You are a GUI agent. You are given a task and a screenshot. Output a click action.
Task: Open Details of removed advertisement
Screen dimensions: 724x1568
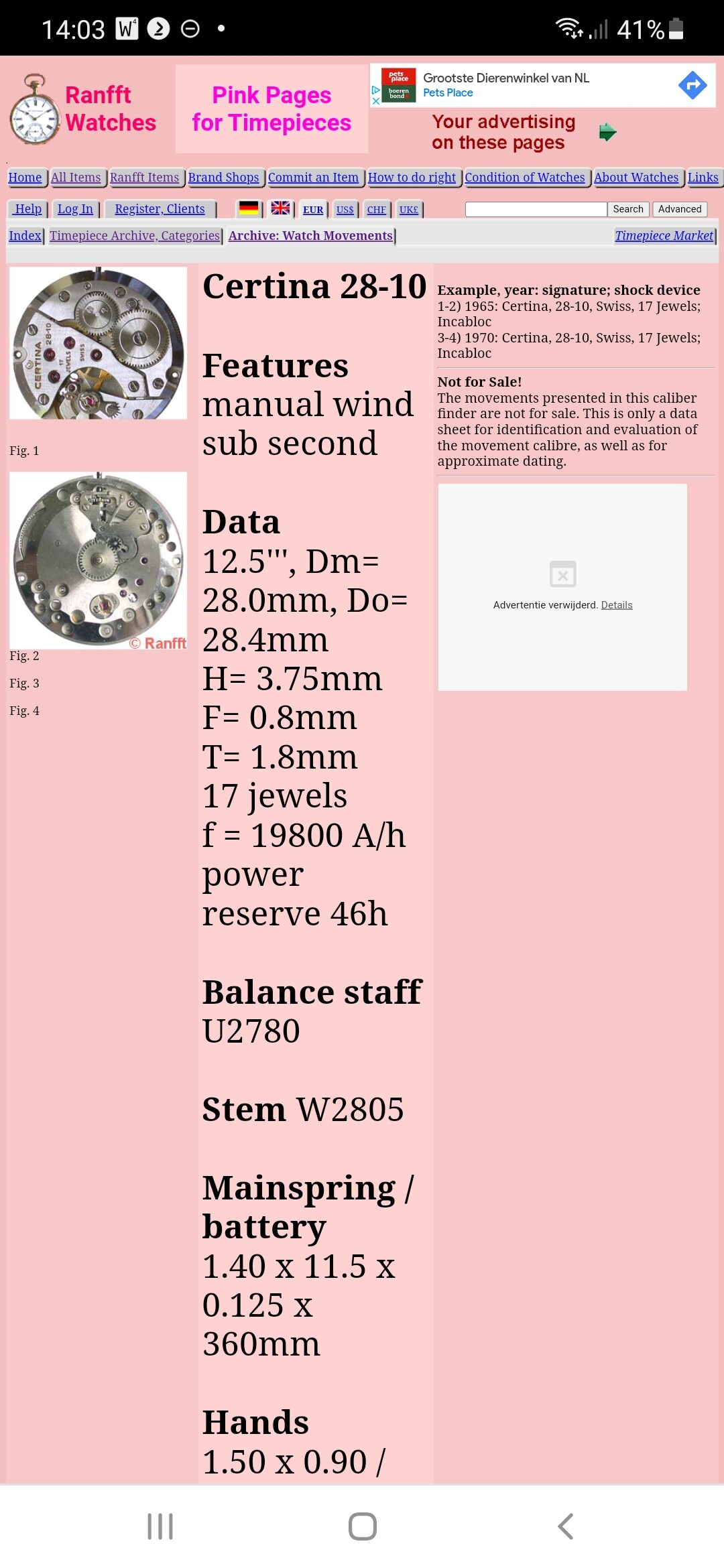click(x=617, y=605)
